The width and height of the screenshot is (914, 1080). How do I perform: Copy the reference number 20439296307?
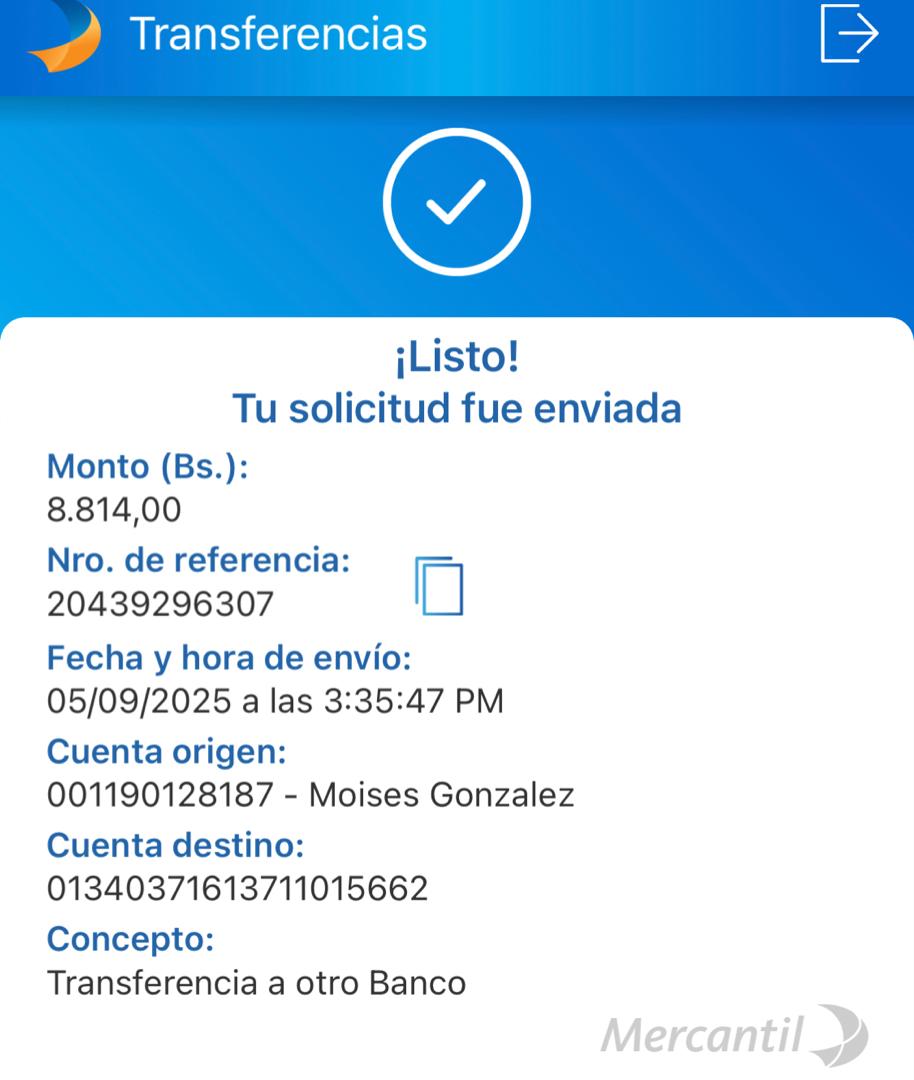439,586
